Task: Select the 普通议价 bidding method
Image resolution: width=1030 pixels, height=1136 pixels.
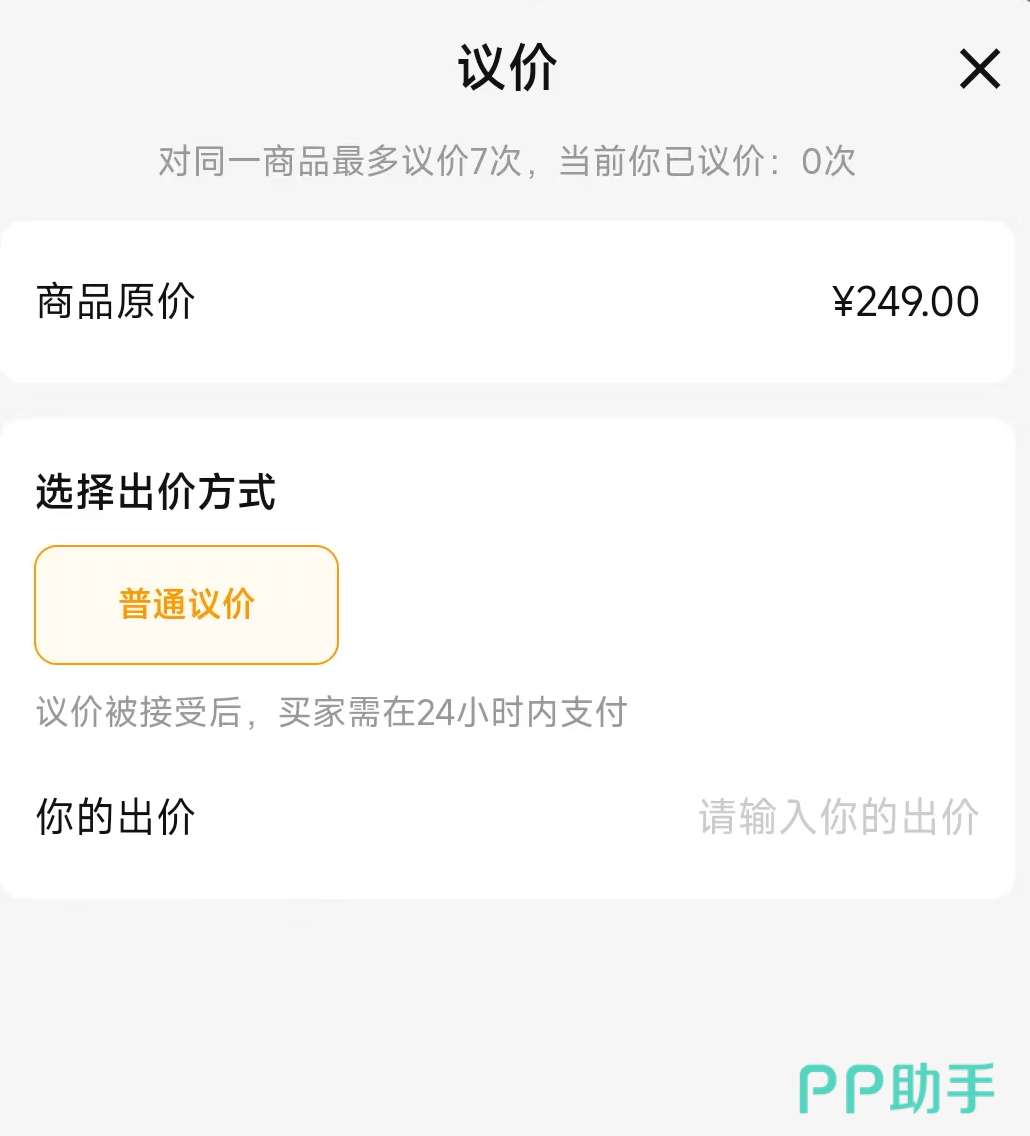Action: pos(187,605)
